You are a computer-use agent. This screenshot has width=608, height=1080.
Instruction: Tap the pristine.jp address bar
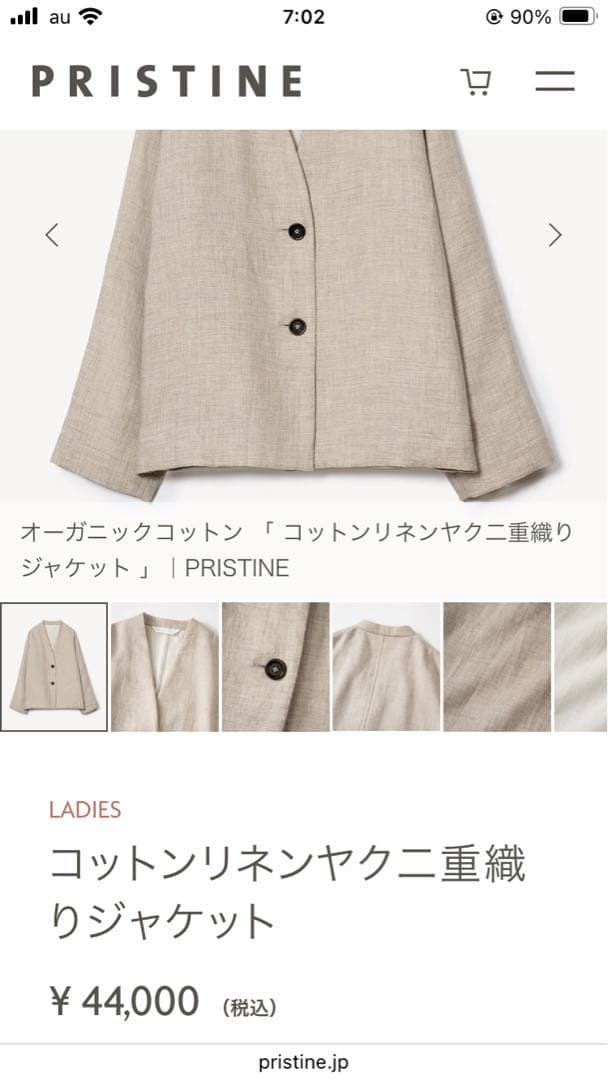303,1062
